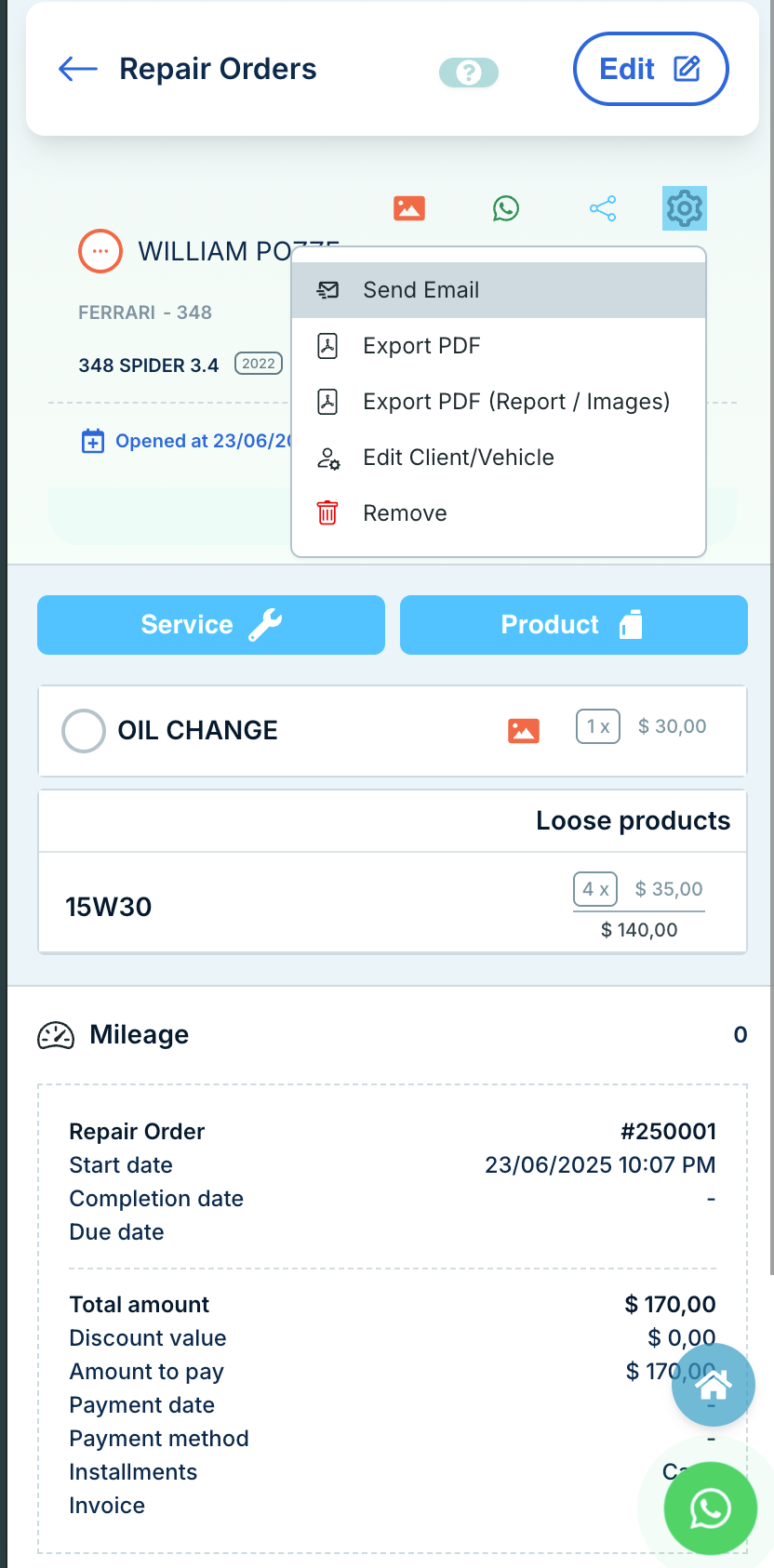Mark OIL CHANGE as done
The width and height of the screenshot is (774, 1568).
click(x=84, y=731)
